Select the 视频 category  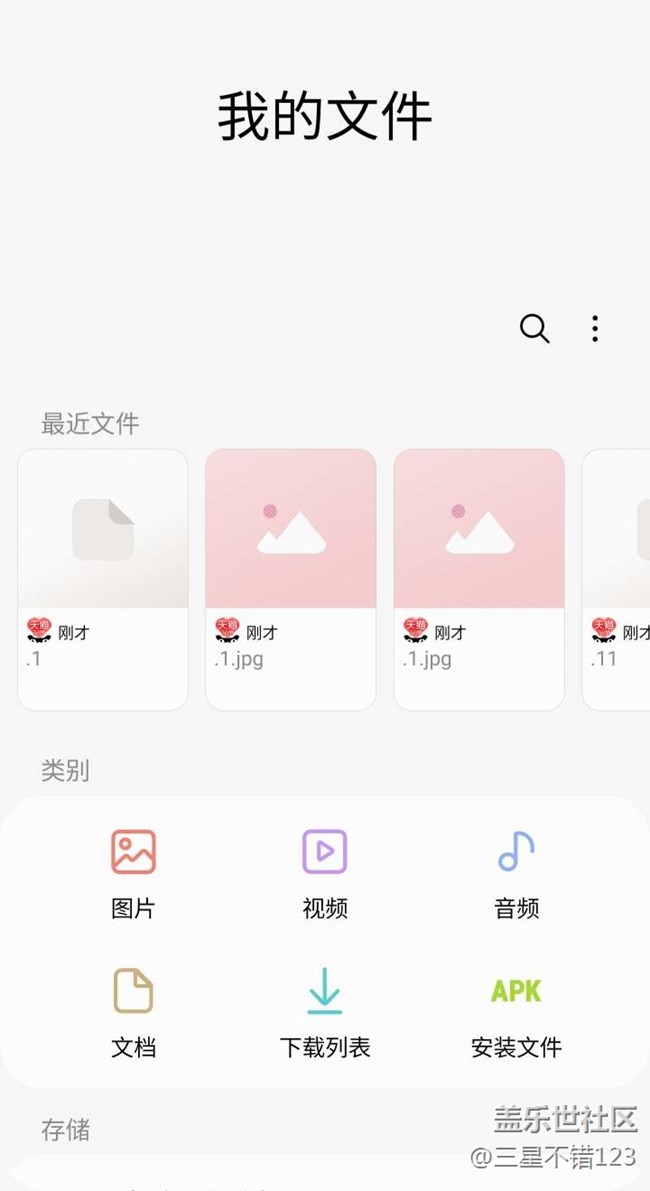click(x=325, y=872)
